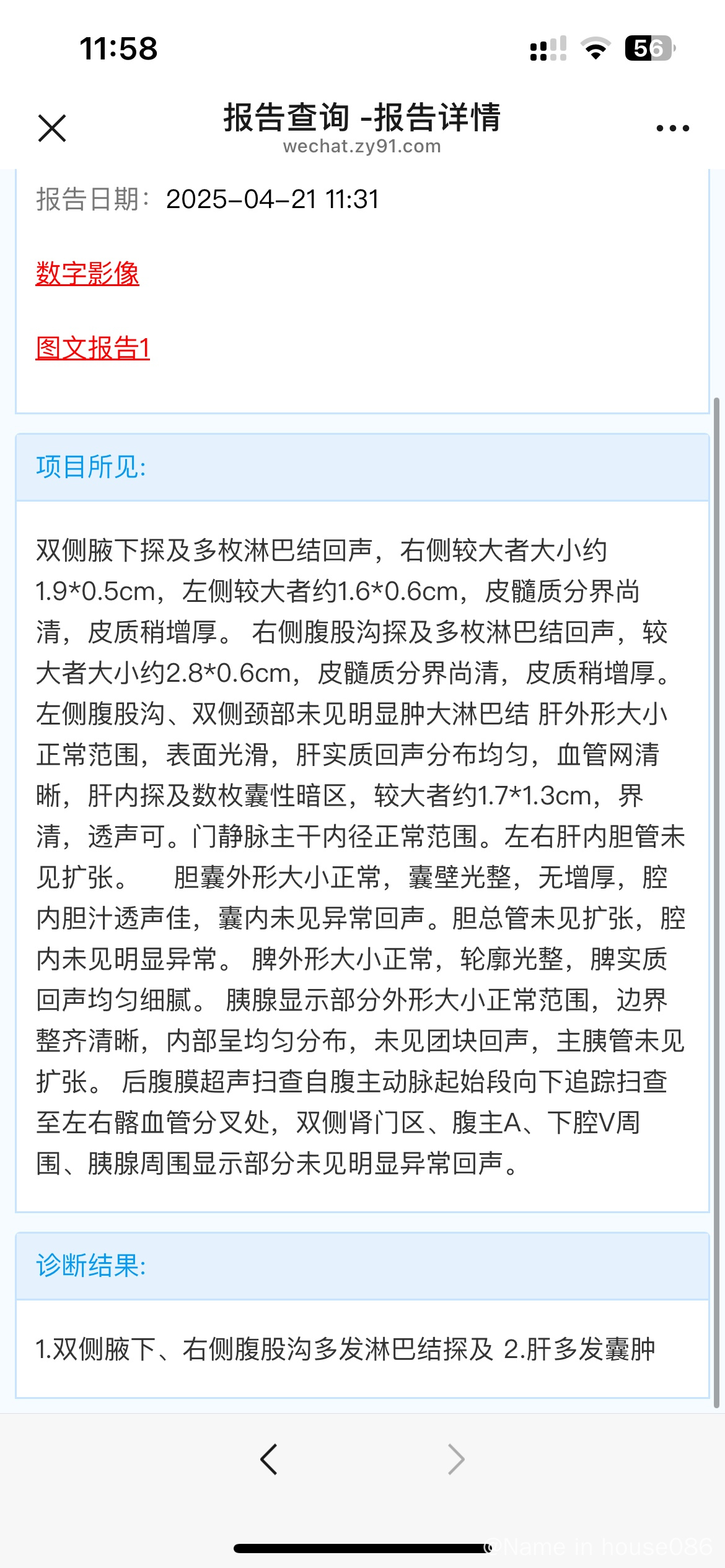Open the 图文报告1 link
The width and height of the screenshot is (725, 1568).
(x=93, y=348)
